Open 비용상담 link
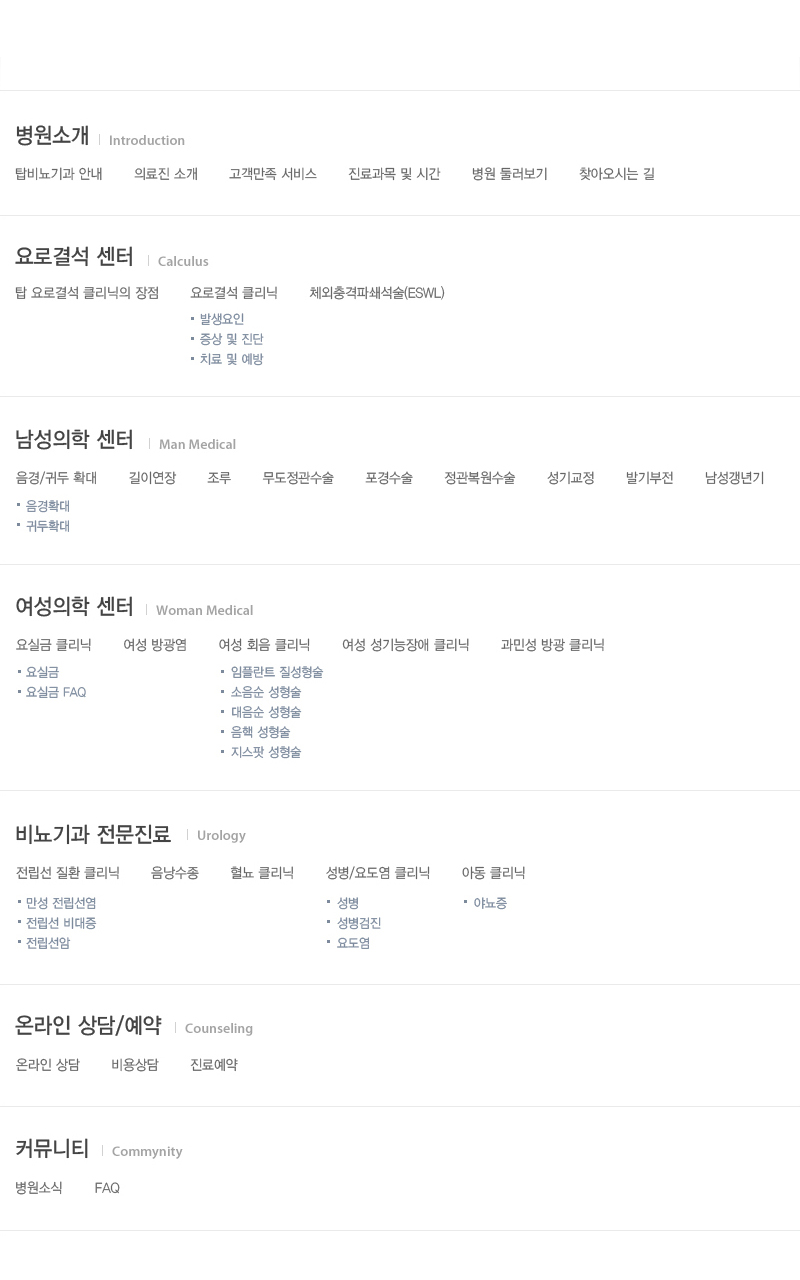This screenshot has height=1280, width=800. click(x=135, y=1065)
